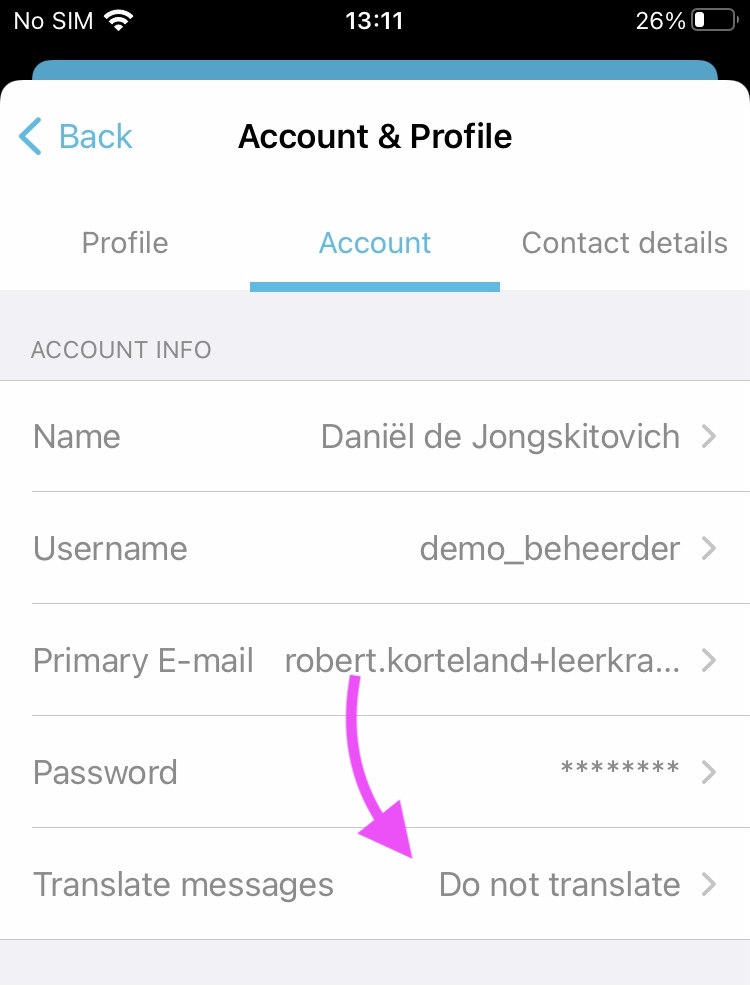
Task: Change the Primary E-mail address
Action: pos(375,660)
